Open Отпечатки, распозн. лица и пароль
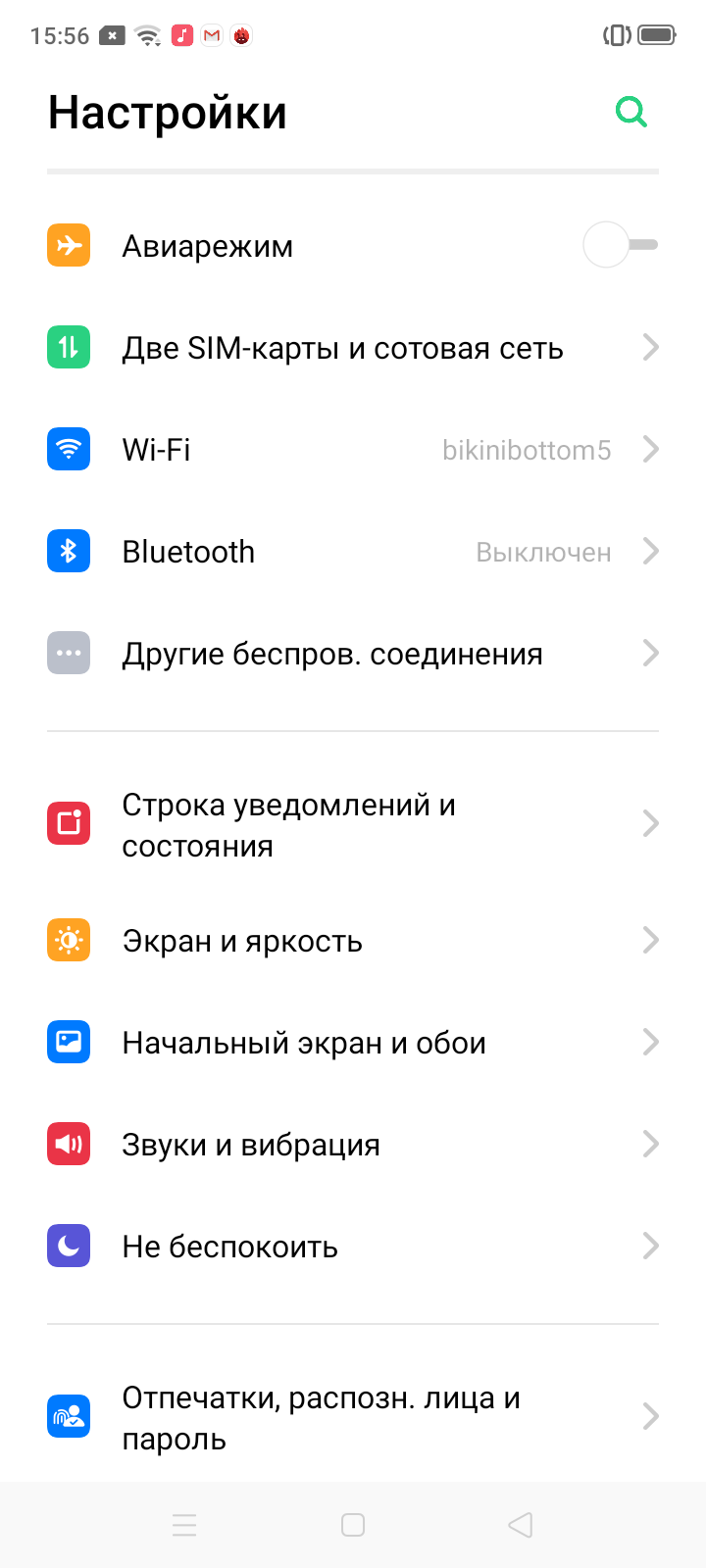This screenshot has width=706, height=1568. pos(321,1417)
